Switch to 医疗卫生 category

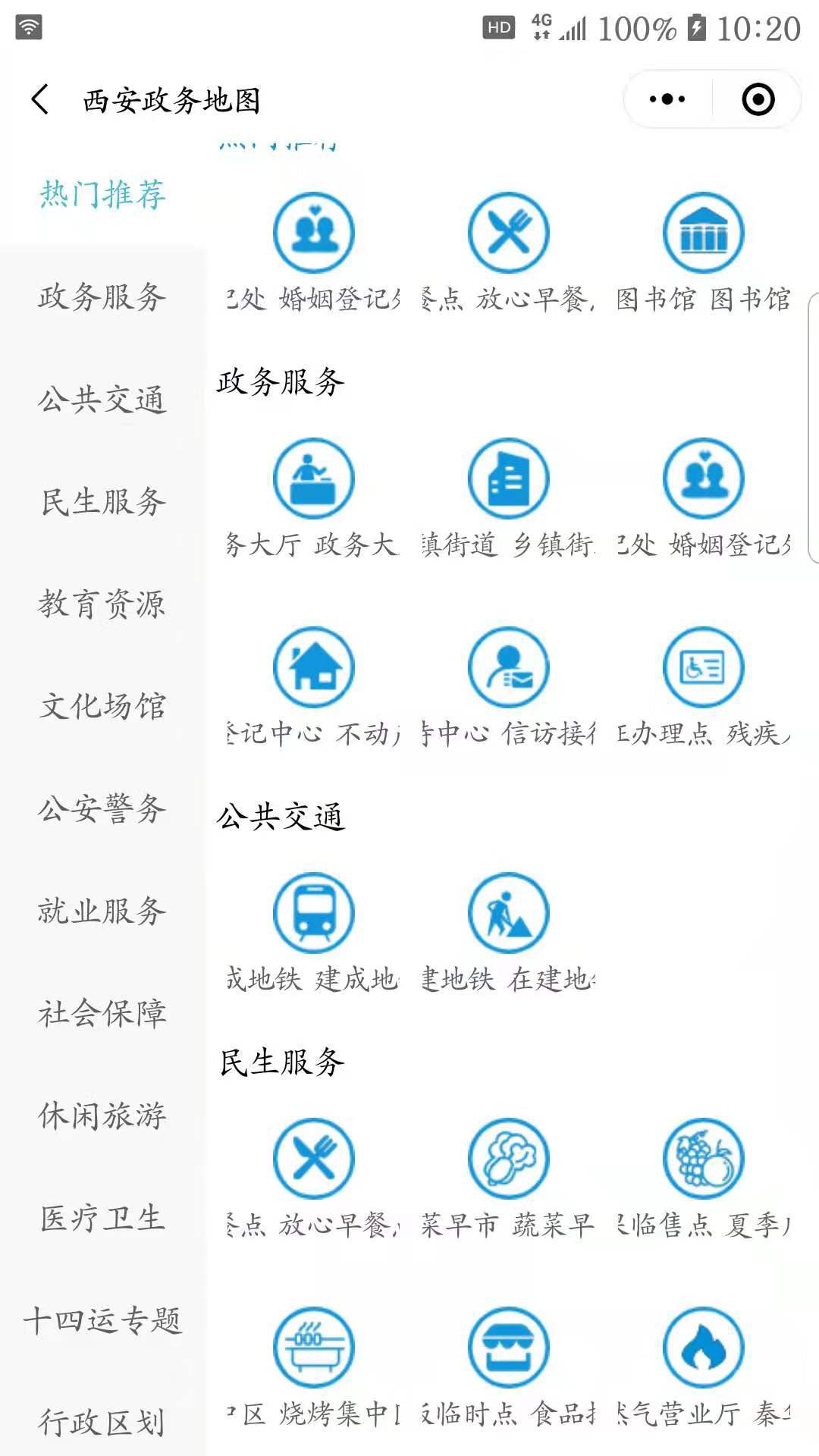coord(102,1219)
